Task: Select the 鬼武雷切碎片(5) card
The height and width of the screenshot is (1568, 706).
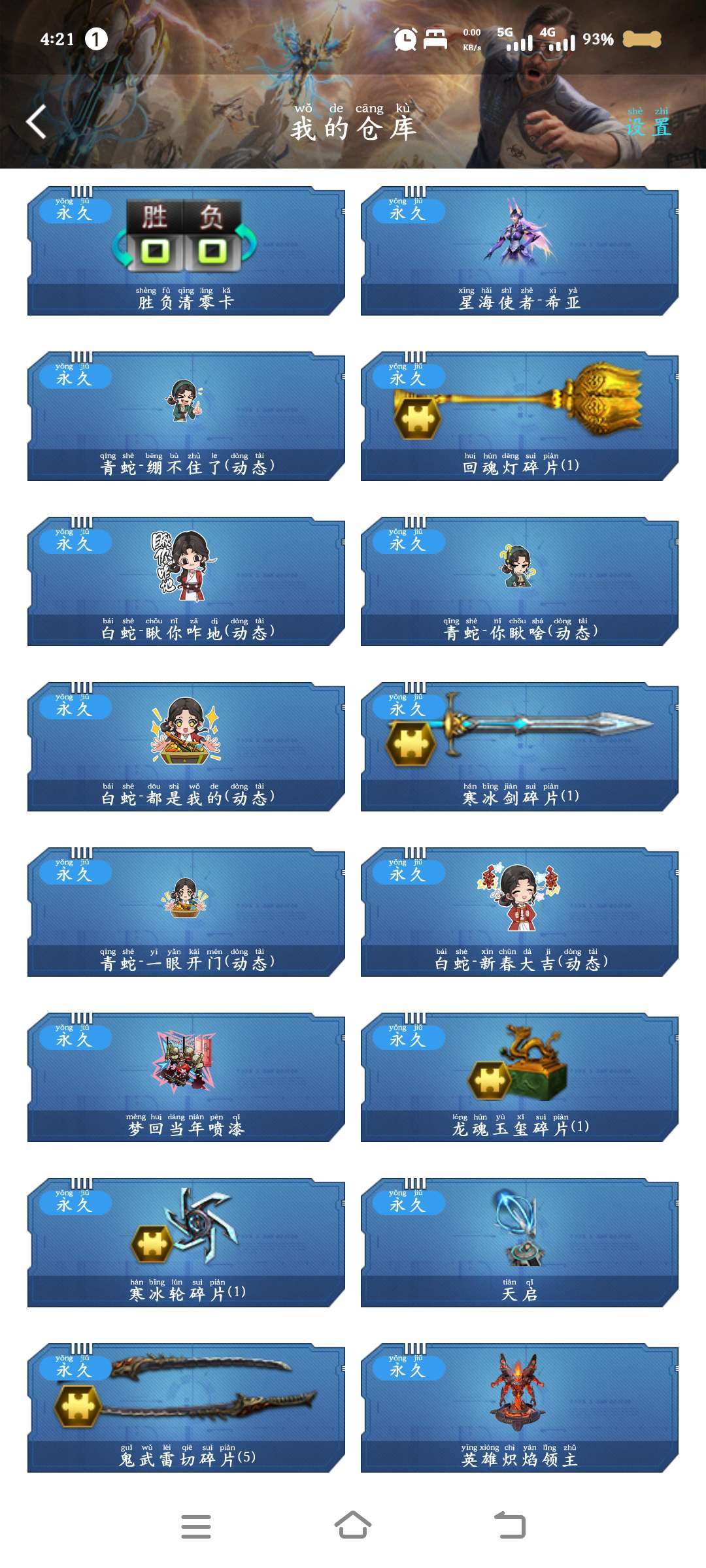Action: coord(186,1408)
